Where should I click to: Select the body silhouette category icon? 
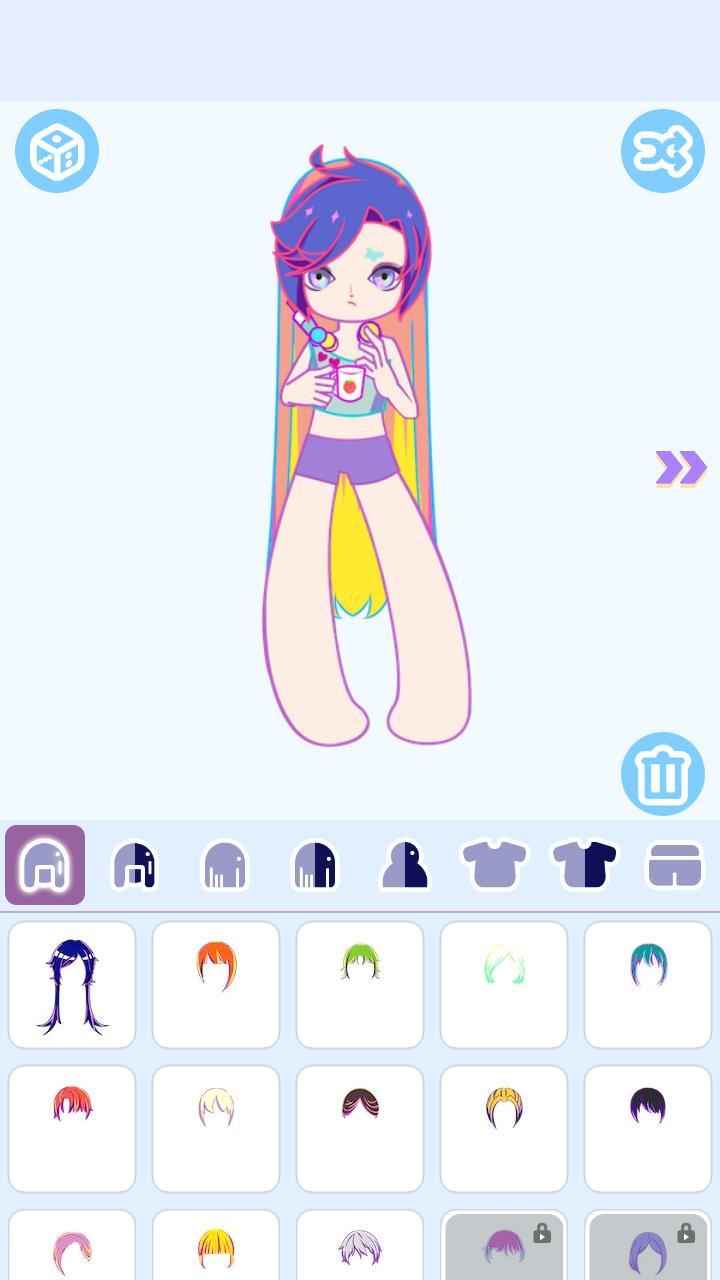tap(404, 862)
